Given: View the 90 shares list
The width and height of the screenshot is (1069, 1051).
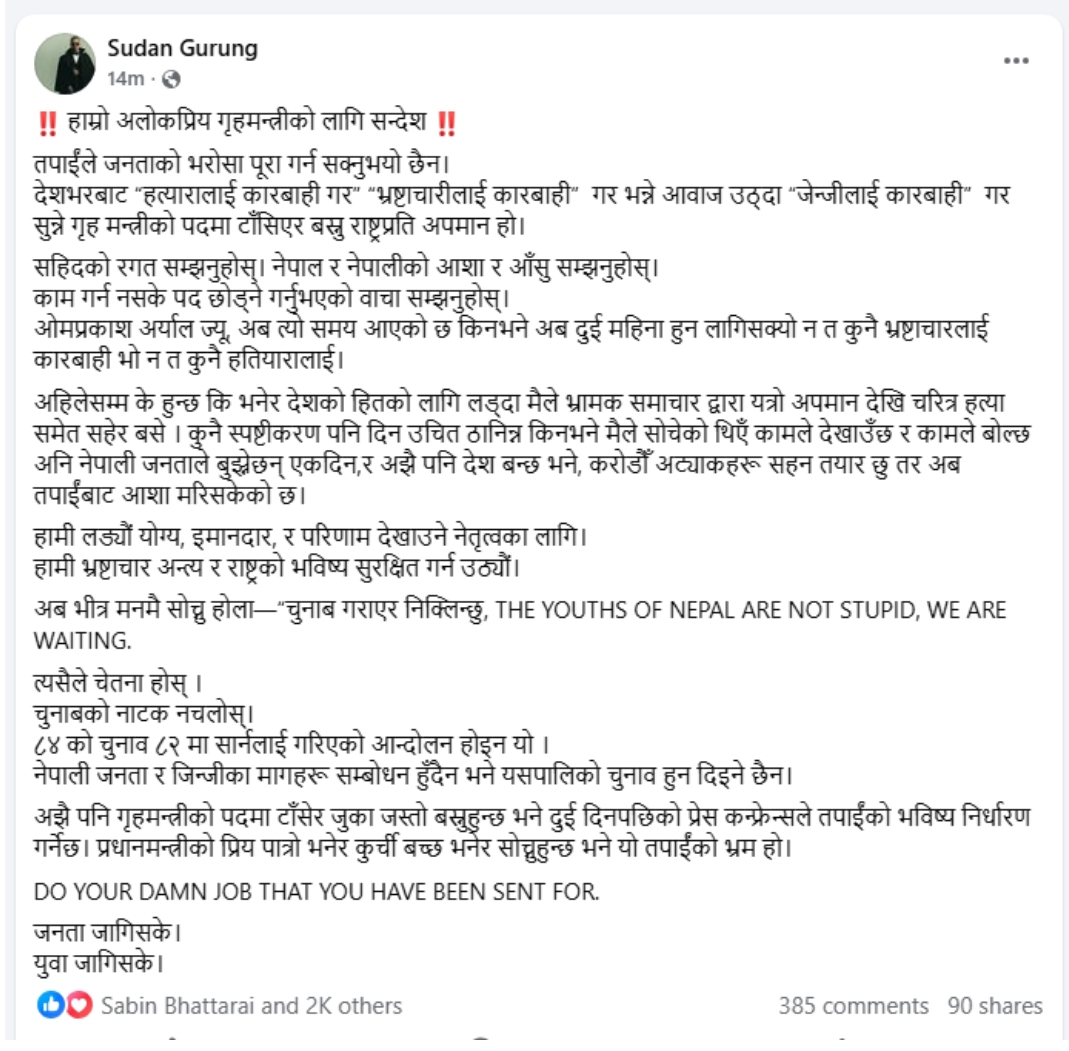Looking at the screenshot, I should (x=994, y=1005).
